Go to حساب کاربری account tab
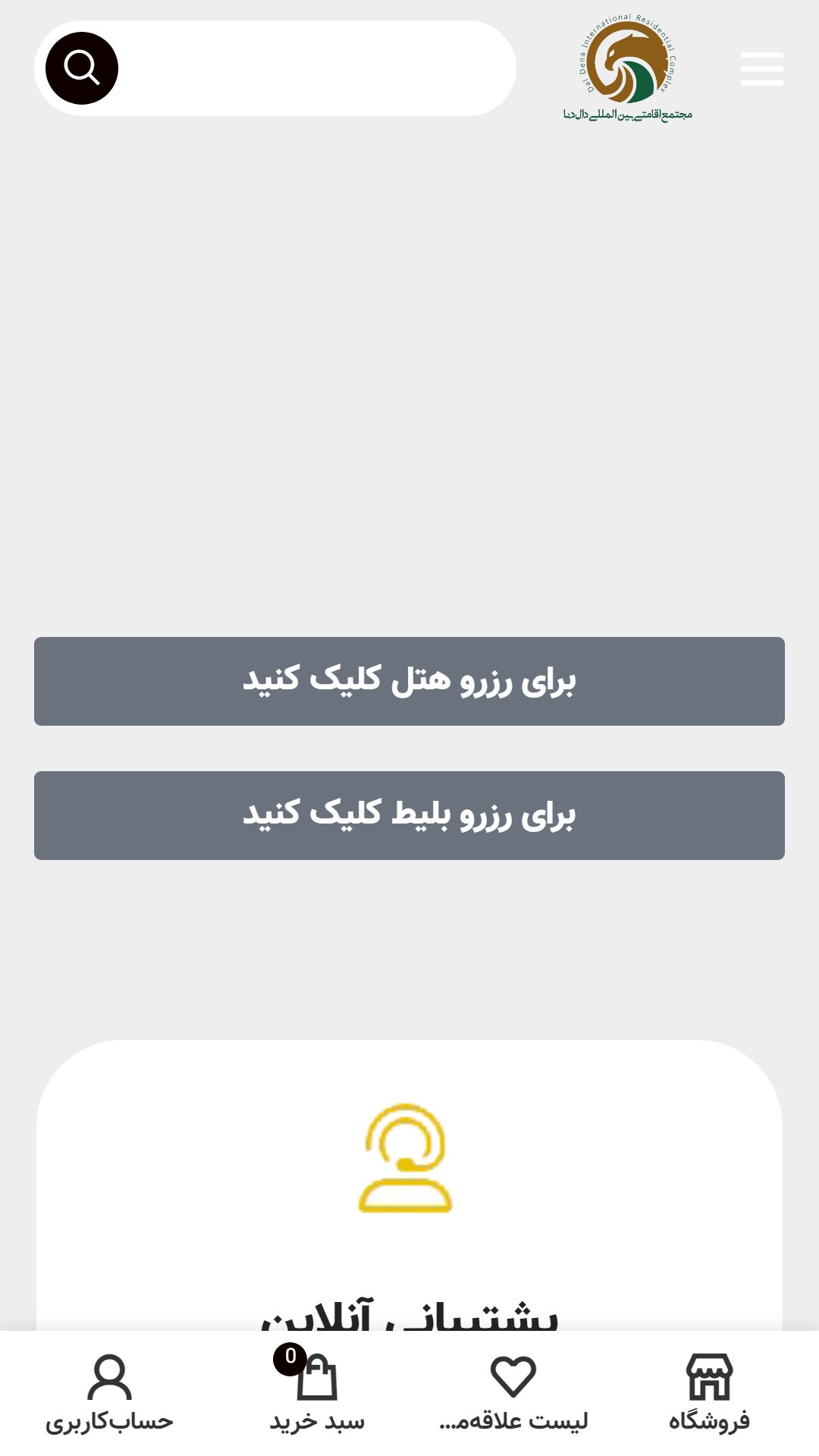Image resolution: width=819 pixels, height=1456 pixels. [109, 1393]
